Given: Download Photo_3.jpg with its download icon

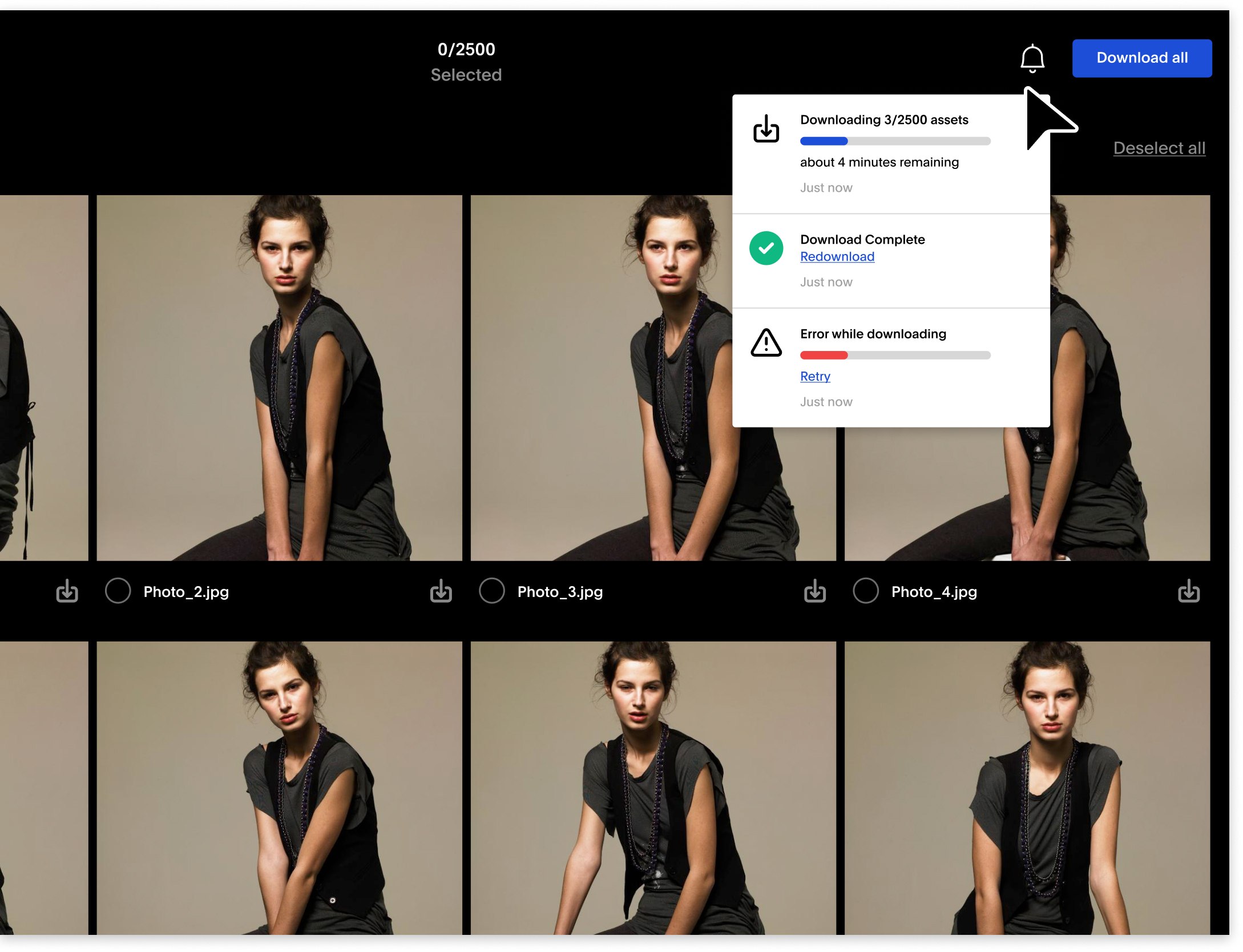Looking at the screenshot, I should 814,591.
